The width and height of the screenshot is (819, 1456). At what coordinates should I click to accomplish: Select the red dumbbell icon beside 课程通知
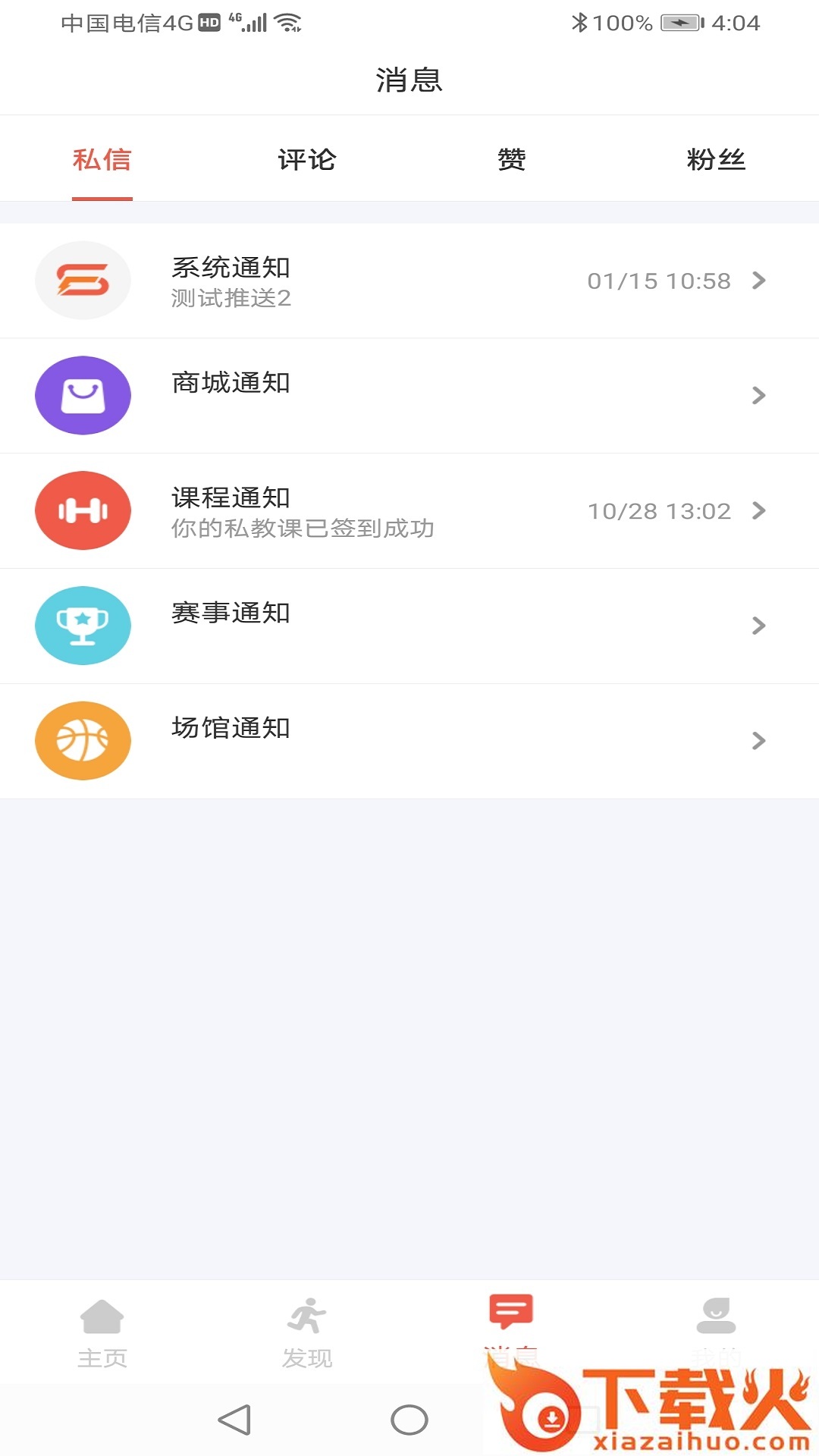[x=83, y=510]
